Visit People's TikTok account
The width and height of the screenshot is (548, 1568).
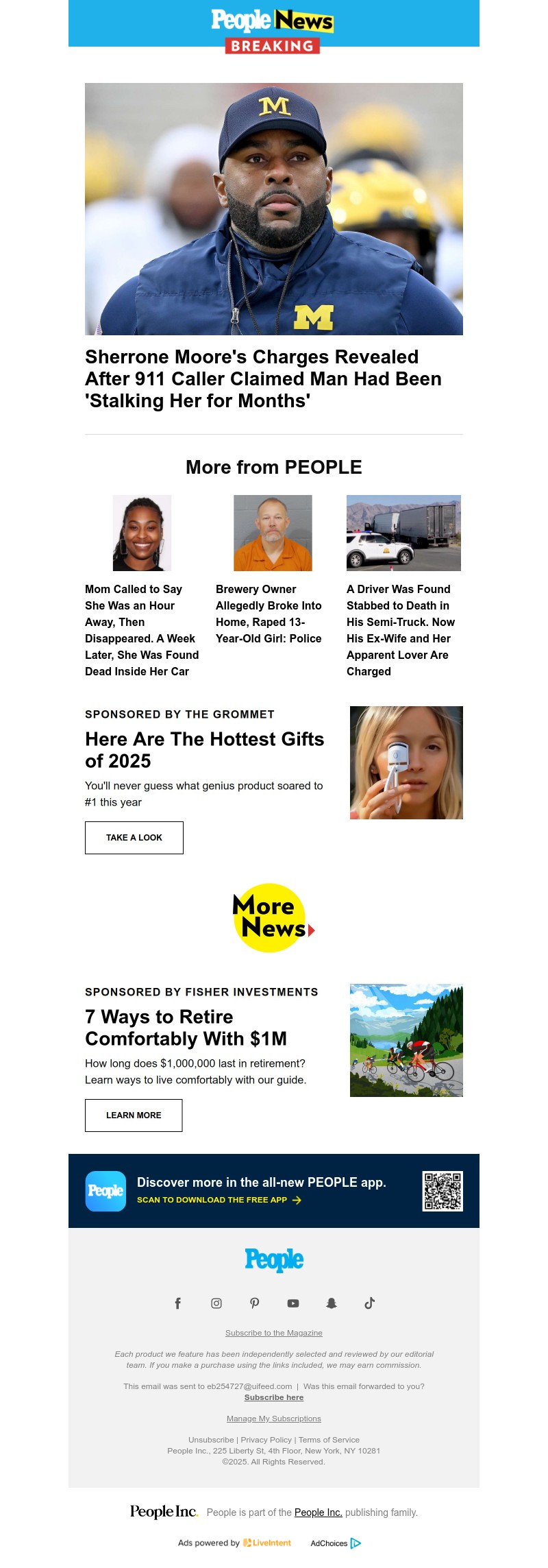370,1303
